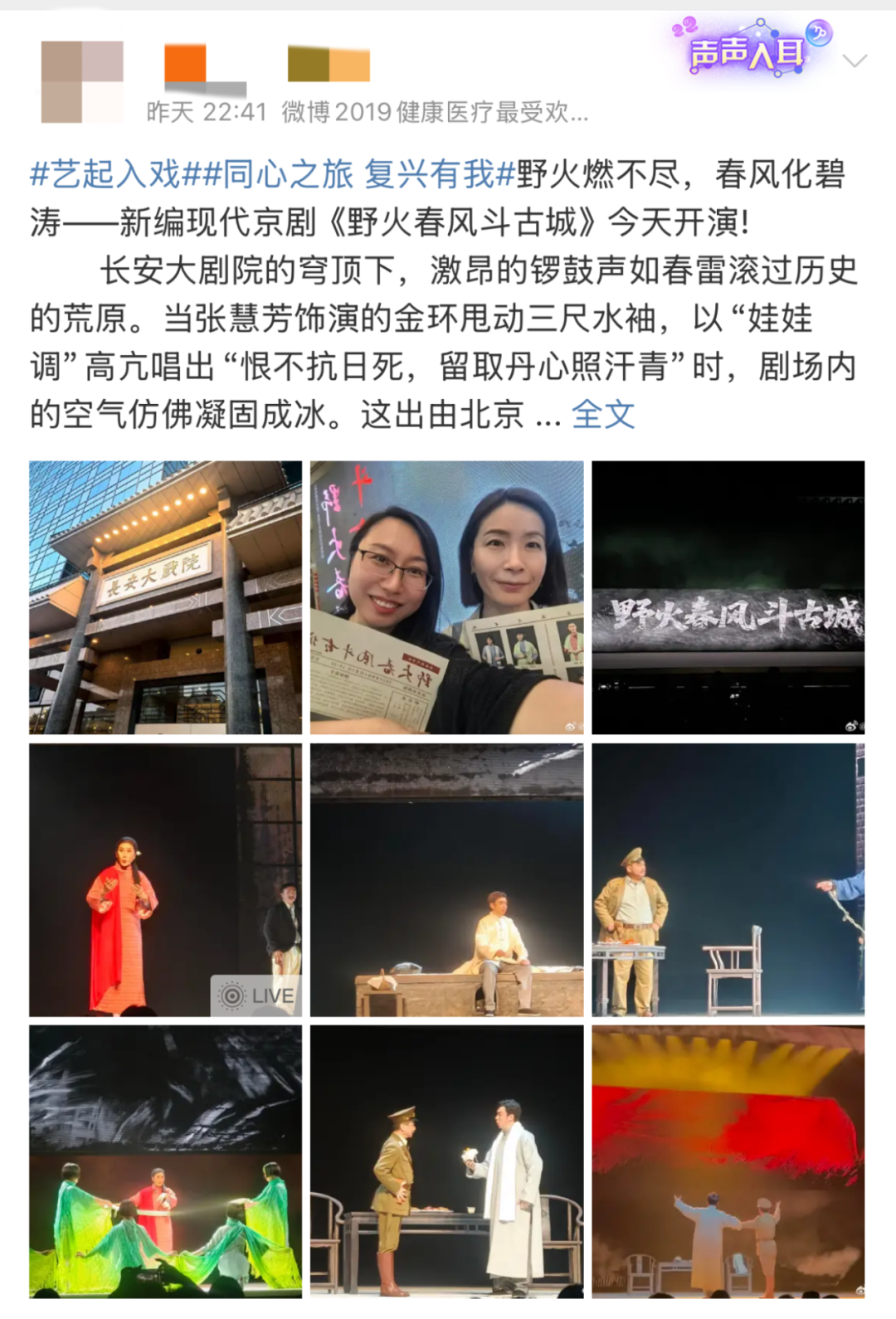Open the 声声入耳 badge
Viewport: 896px width, 1319px height.
coord(749,50)
